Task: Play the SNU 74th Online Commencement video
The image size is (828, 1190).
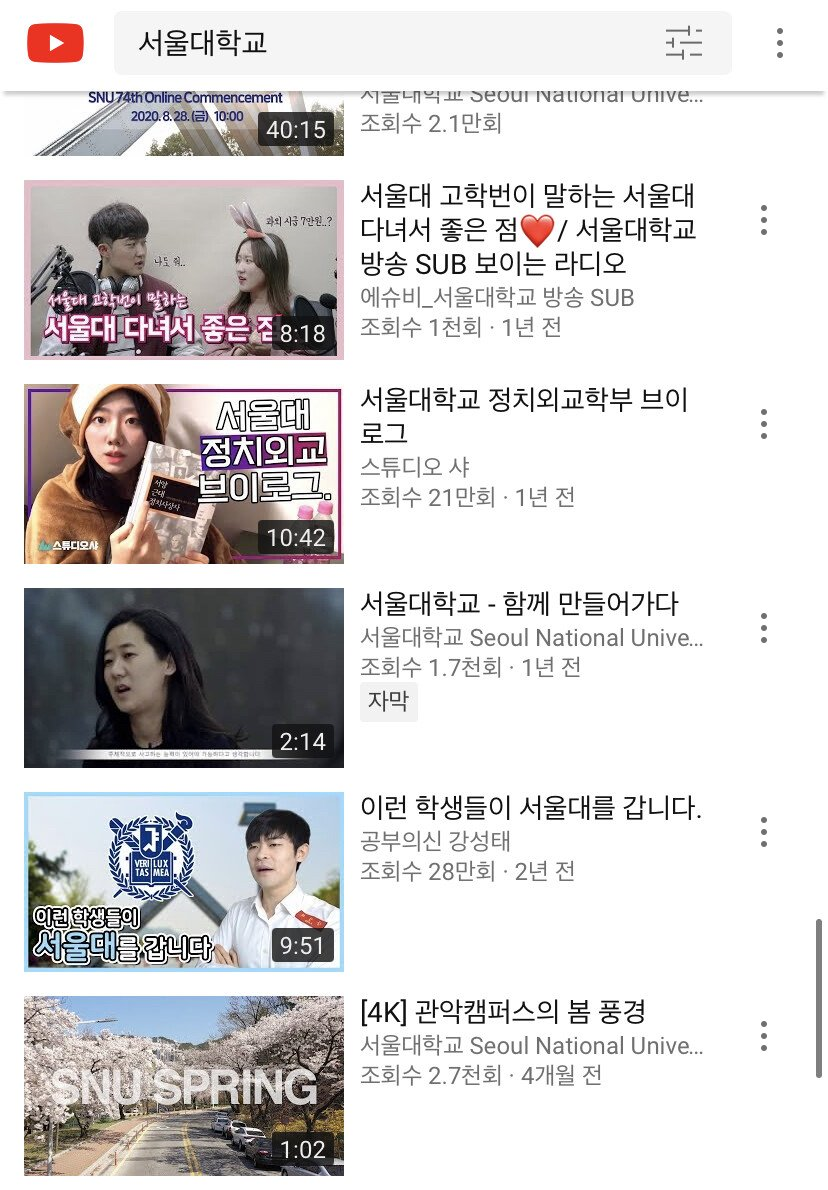Action: [184, 123]
